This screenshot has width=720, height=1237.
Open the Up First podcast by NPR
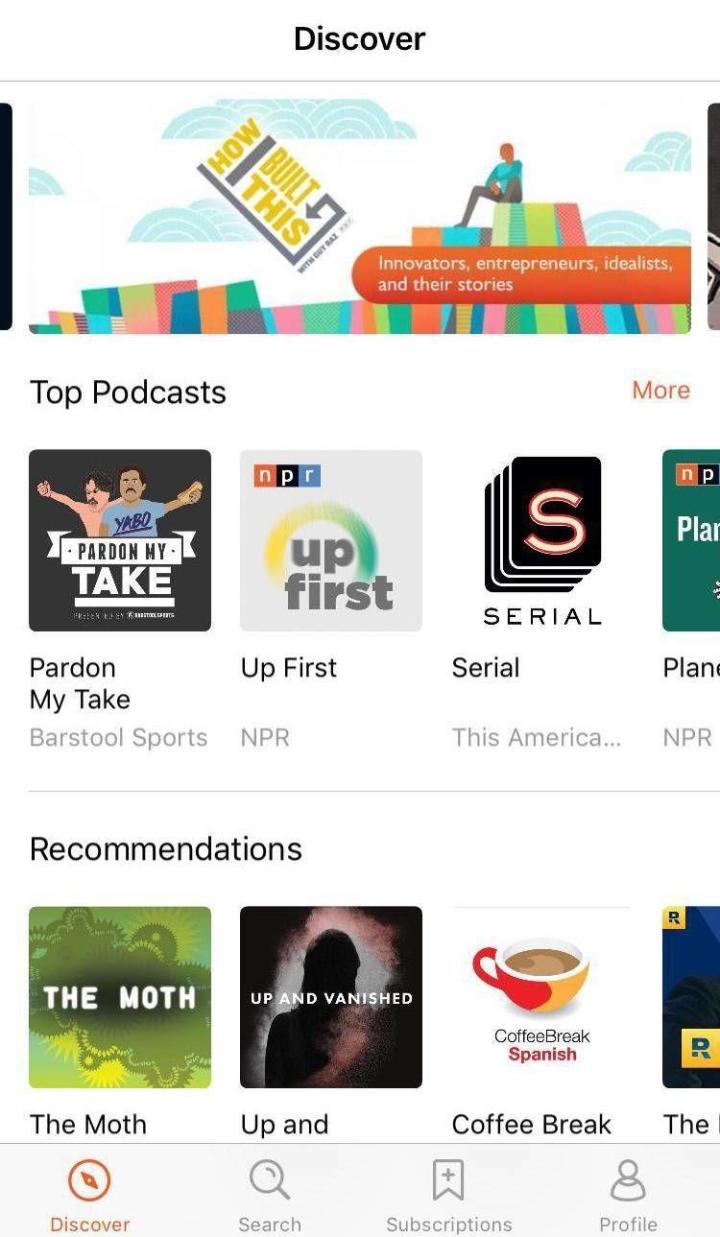click(x=331, y=540)
